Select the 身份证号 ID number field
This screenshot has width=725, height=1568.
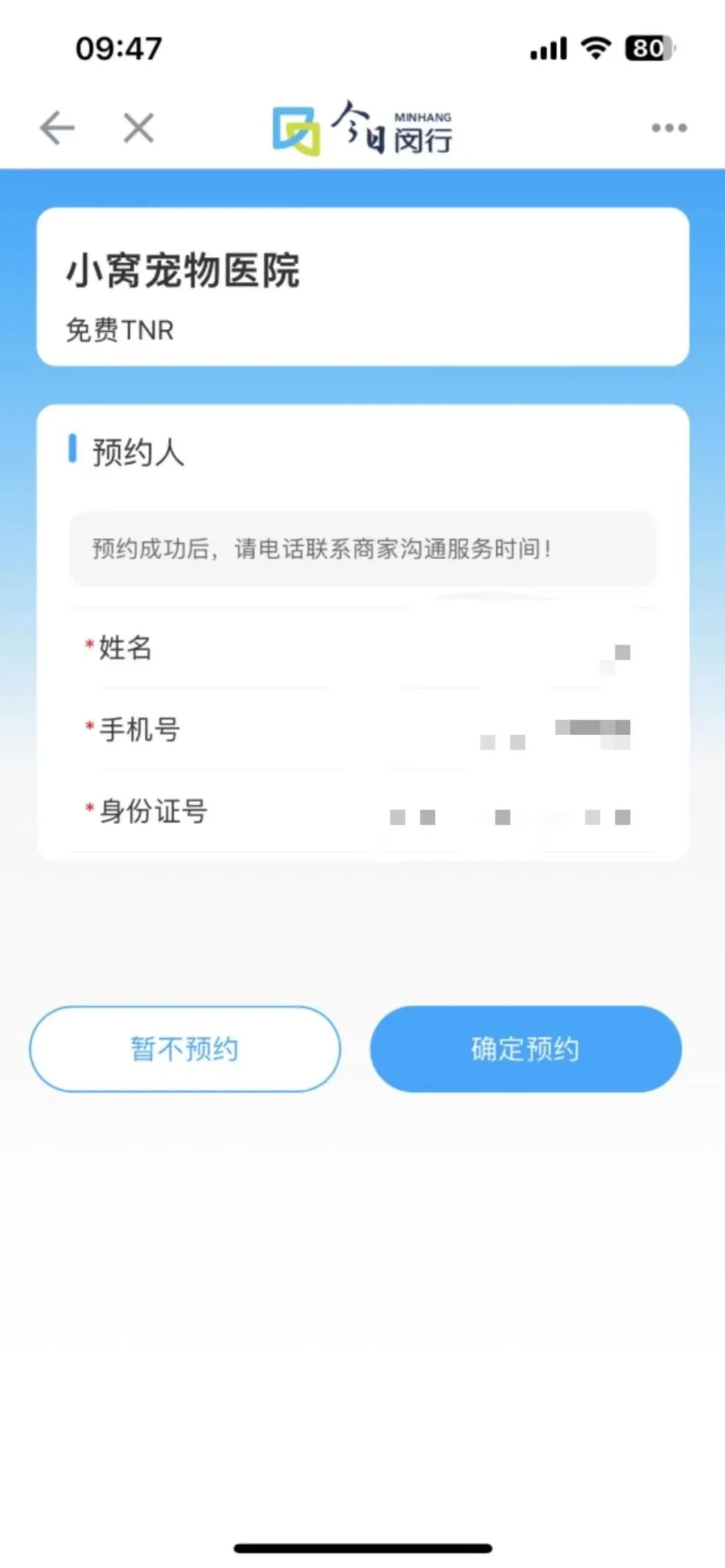[442, 812]
